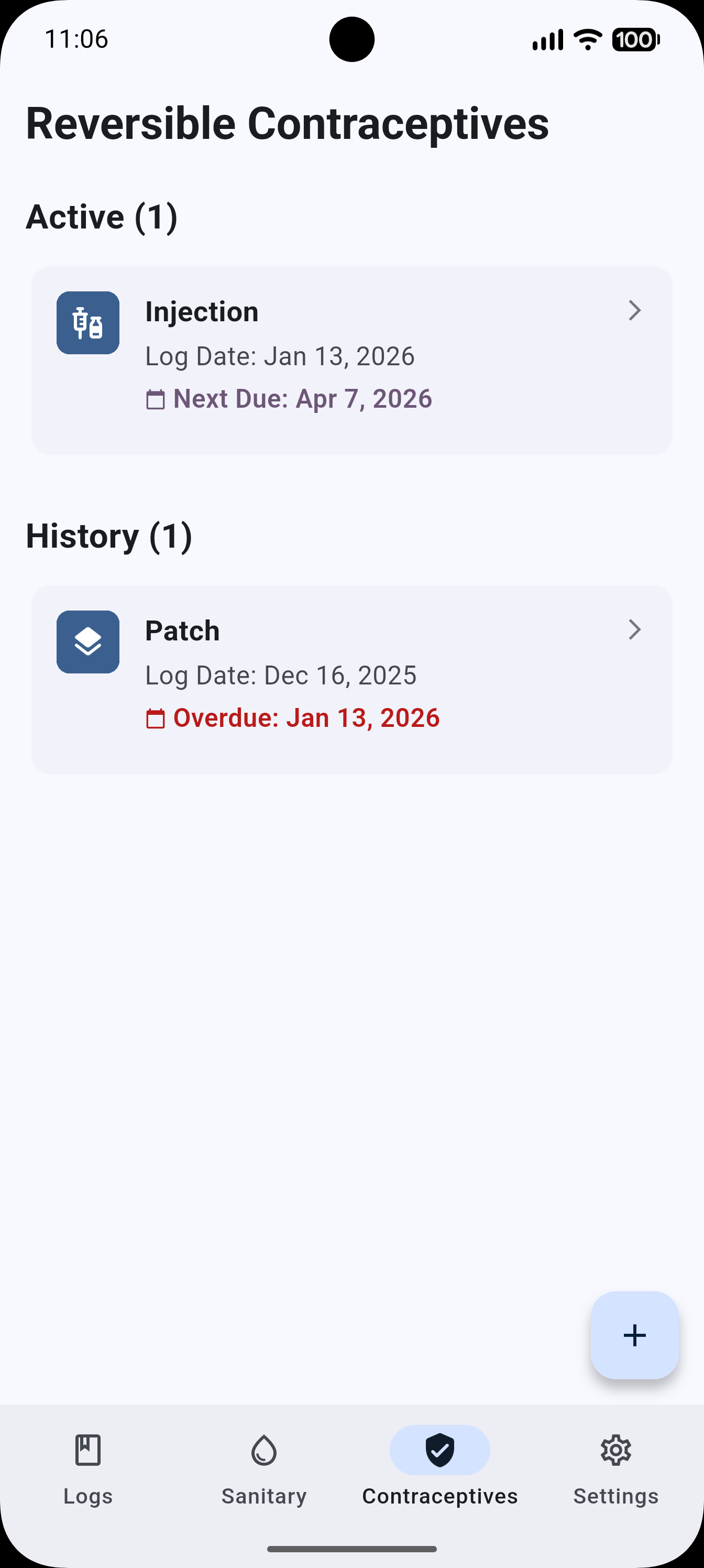The height and width of the screenshot is (1568, 704).
Task: Select the Sanitary droplet icon
Action: 263,1451
